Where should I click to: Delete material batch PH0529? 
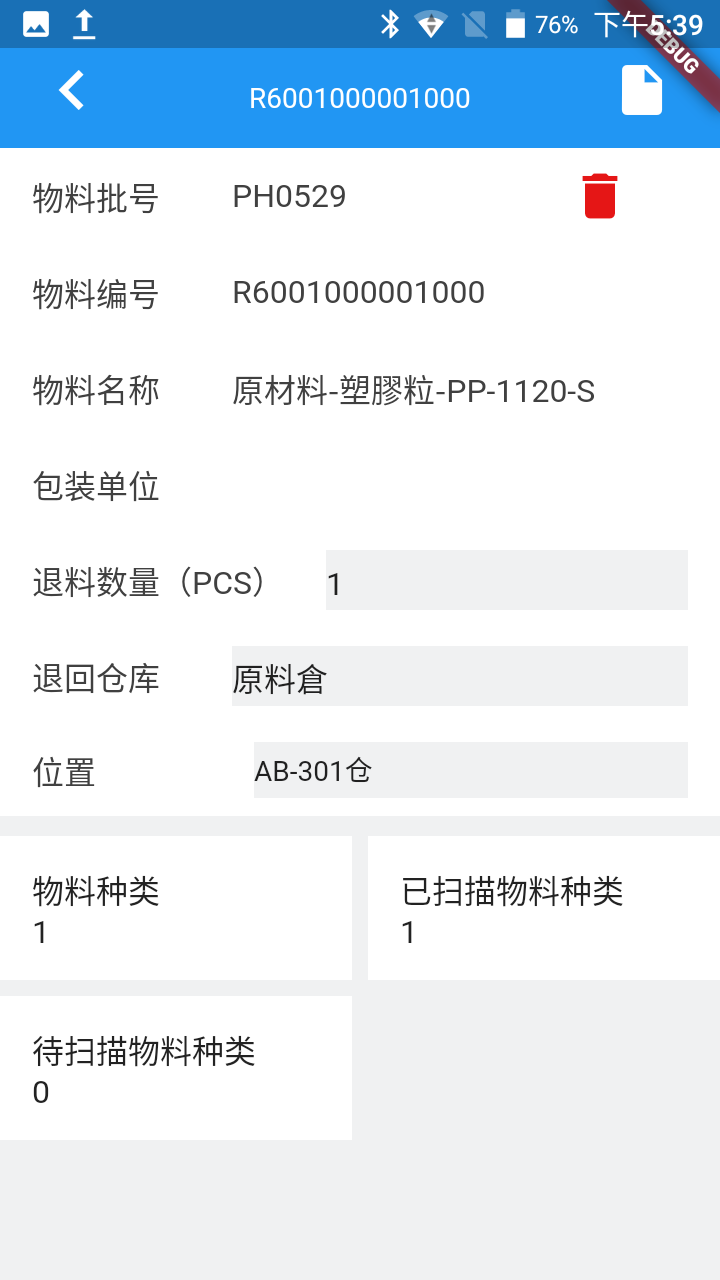[599, 196]
